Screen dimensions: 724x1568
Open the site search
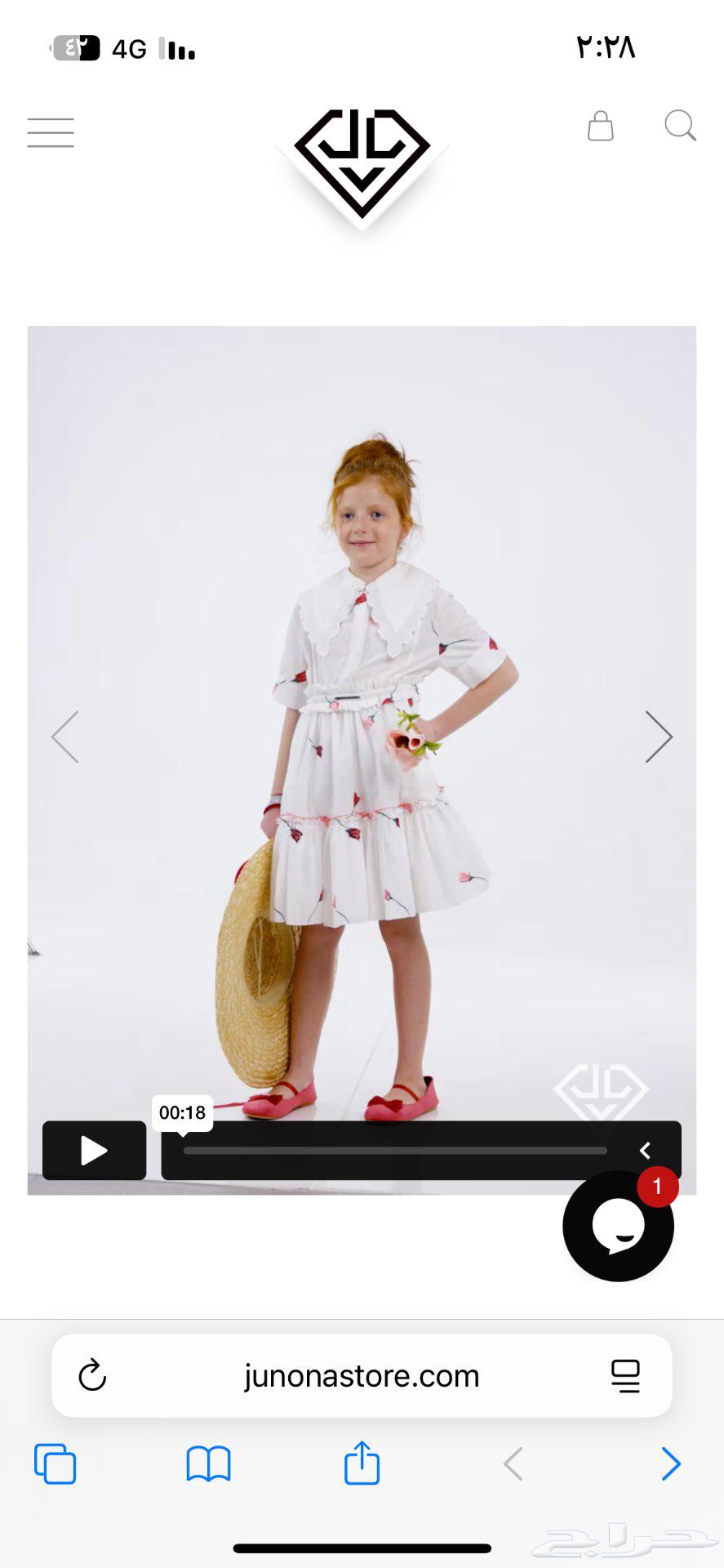[x=679, y=127]
